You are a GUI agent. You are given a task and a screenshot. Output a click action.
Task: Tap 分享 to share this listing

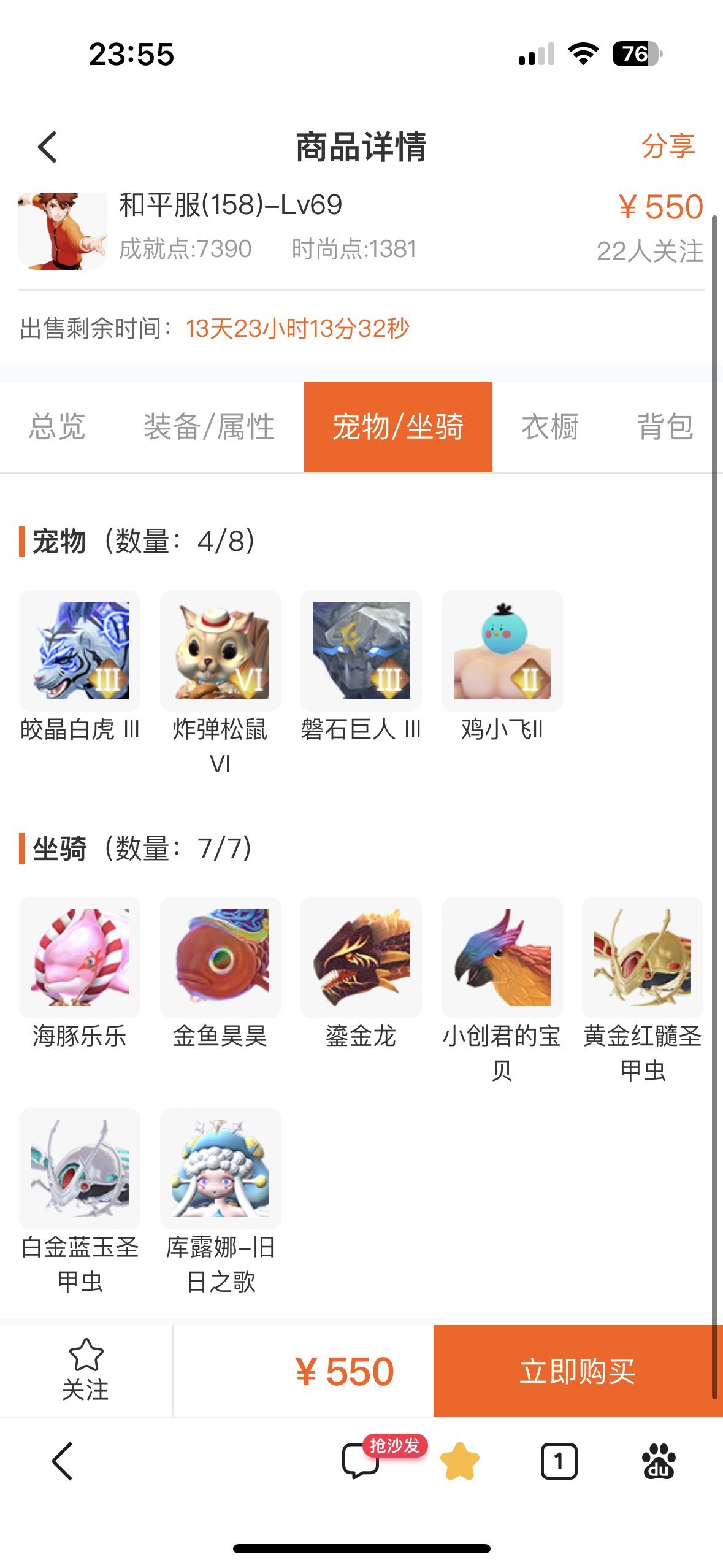[x=668, y=146]
